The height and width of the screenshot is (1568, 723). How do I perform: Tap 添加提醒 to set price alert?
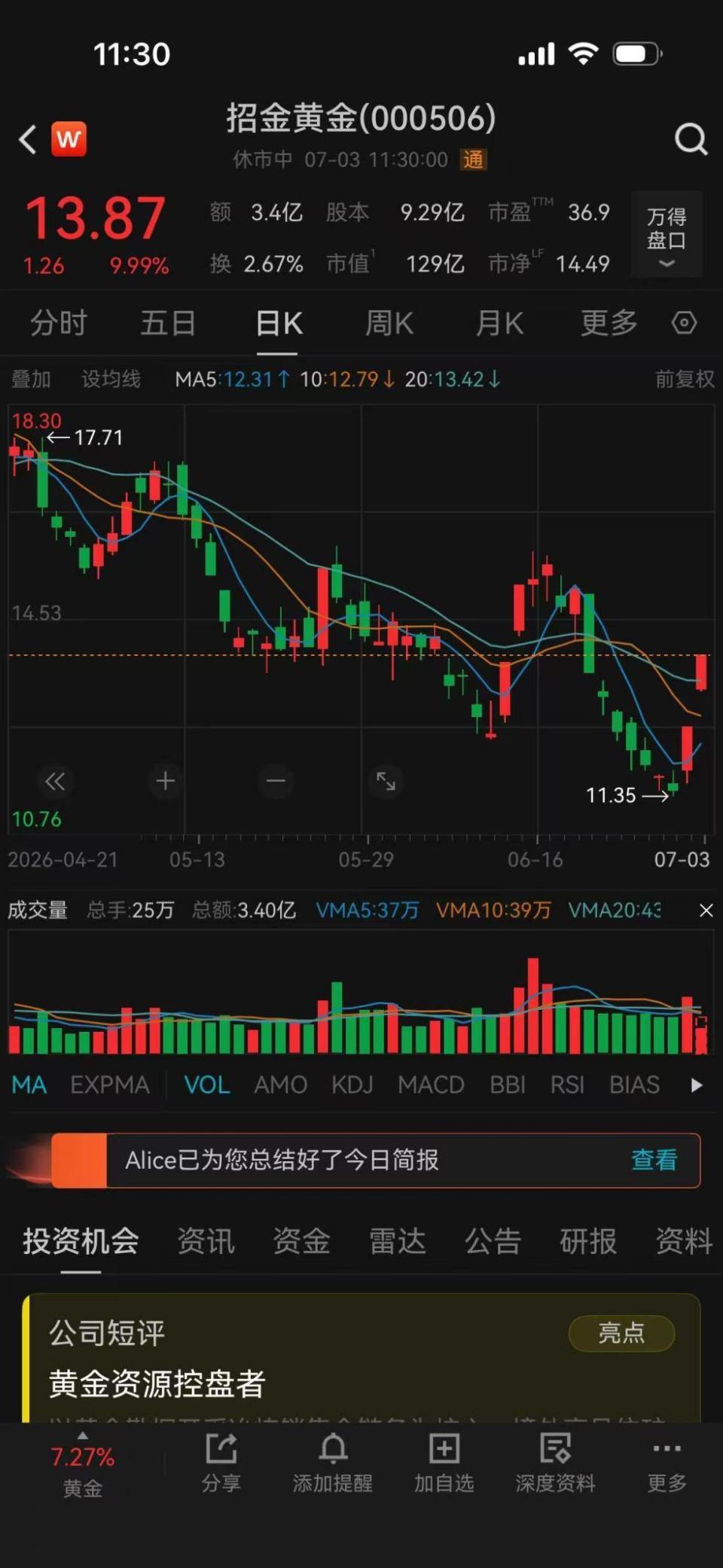click(332, 1462)
